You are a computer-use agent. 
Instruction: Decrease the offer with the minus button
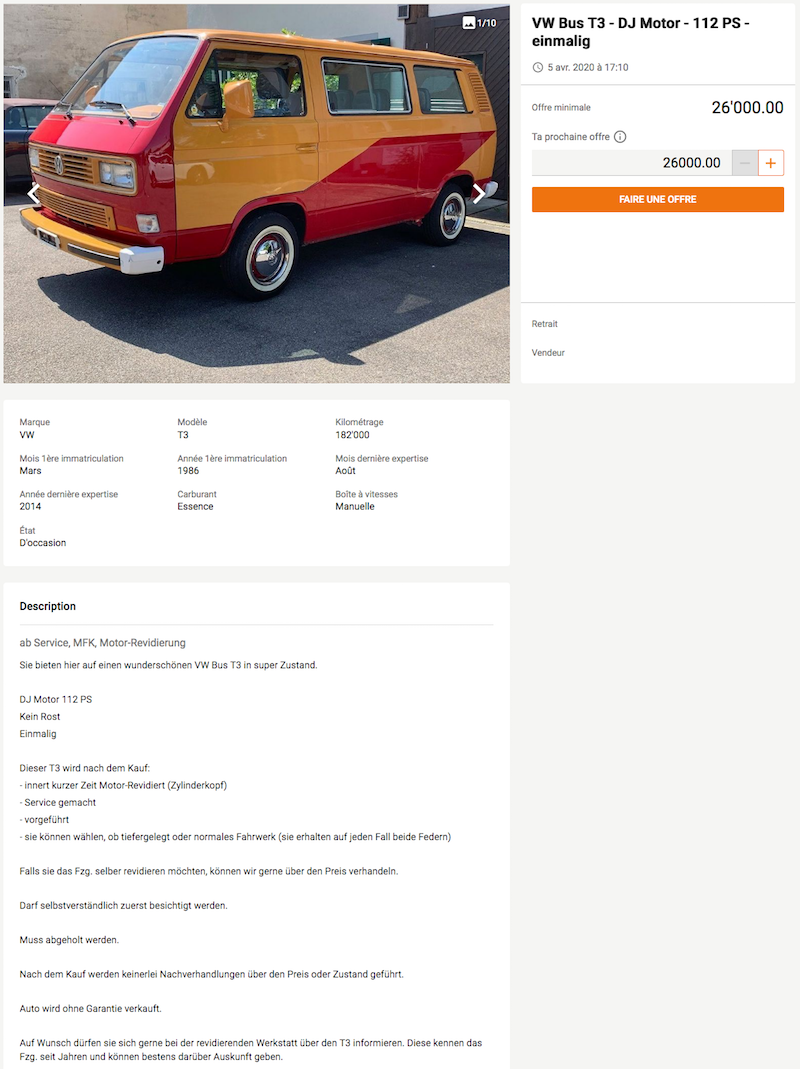(745, 163)
